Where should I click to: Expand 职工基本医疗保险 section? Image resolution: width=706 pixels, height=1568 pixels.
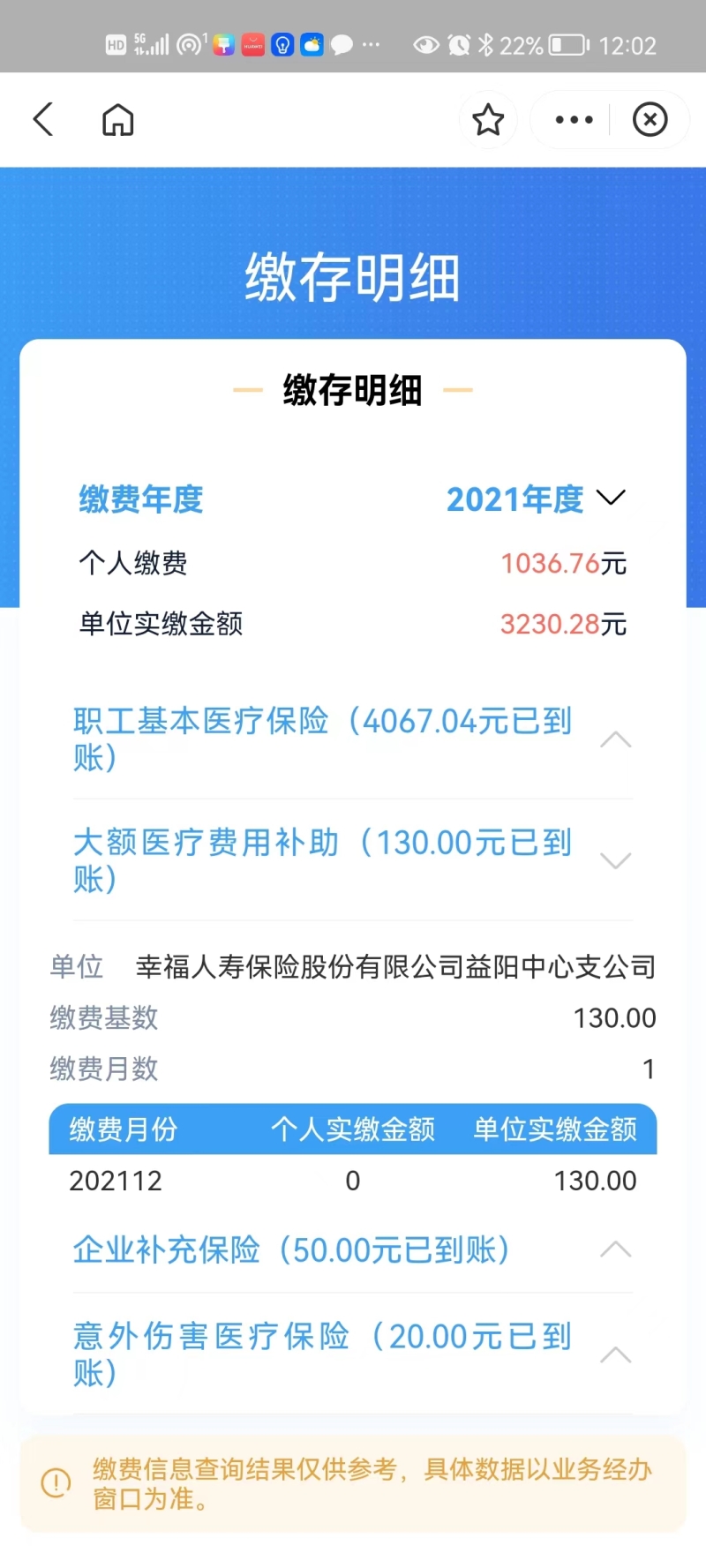[x=615, y=739]
